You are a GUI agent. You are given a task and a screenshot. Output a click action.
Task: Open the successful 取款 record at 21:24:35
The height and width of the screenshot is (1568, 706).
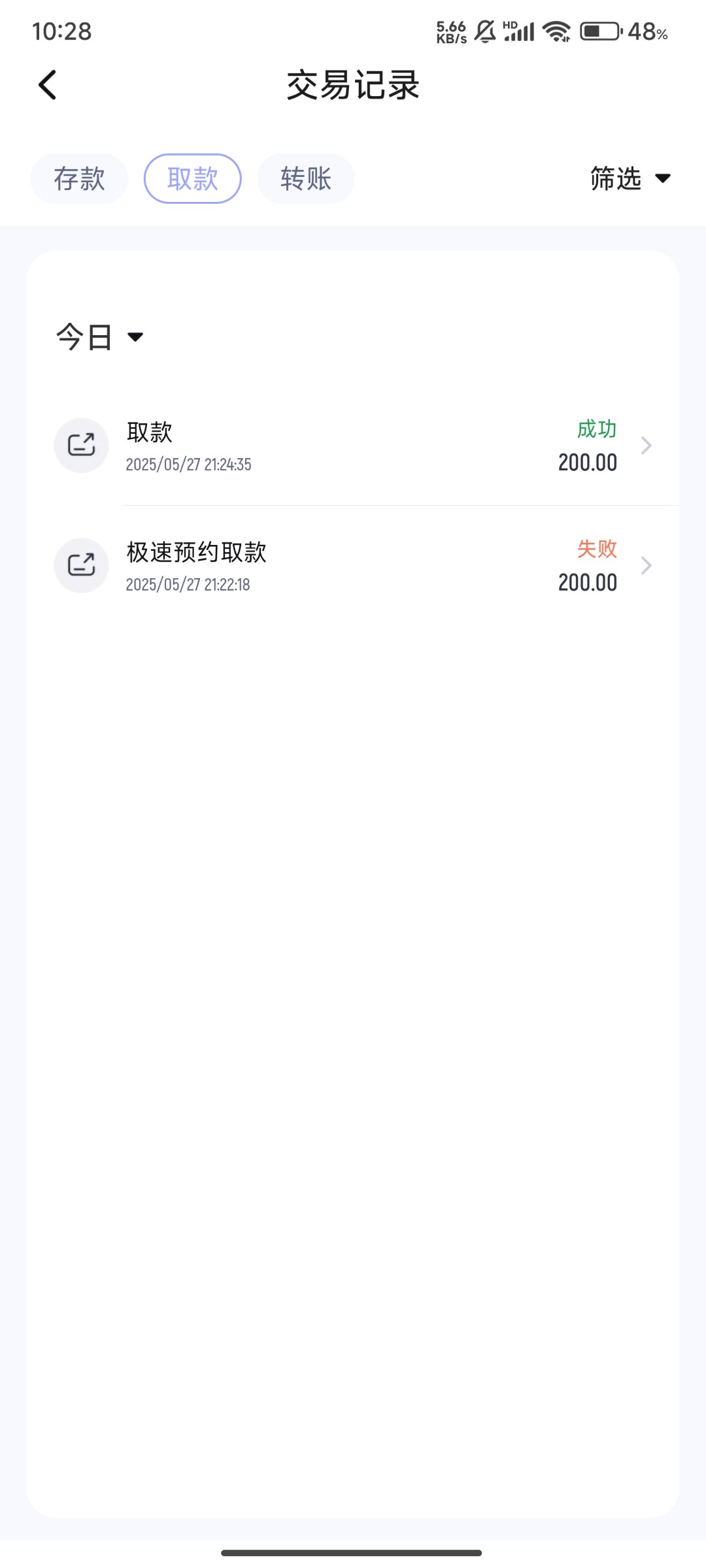pyautogui.click(x=353, y=446)
